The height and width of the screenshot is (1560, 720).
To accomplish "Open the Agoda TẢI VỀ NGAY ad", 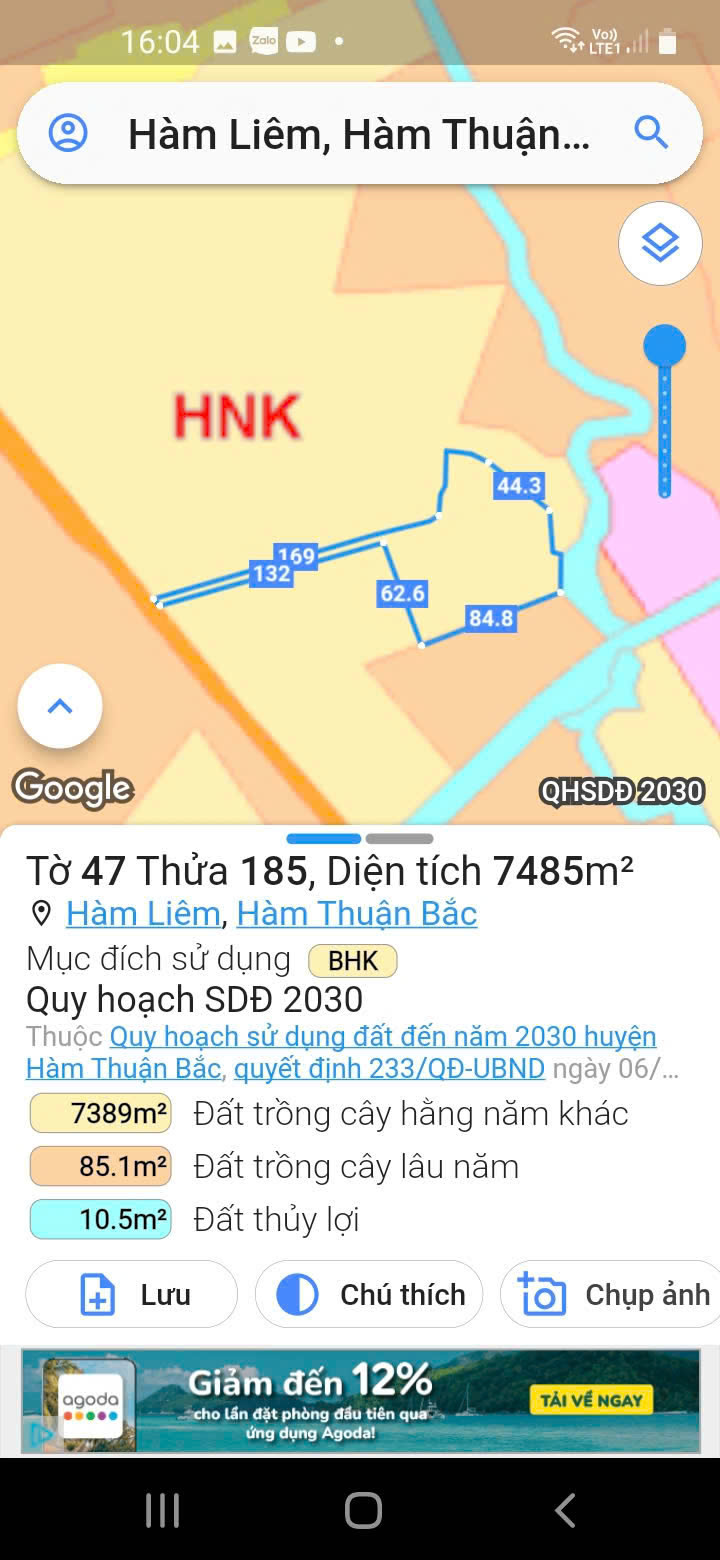I will [x=591, y=1400].
